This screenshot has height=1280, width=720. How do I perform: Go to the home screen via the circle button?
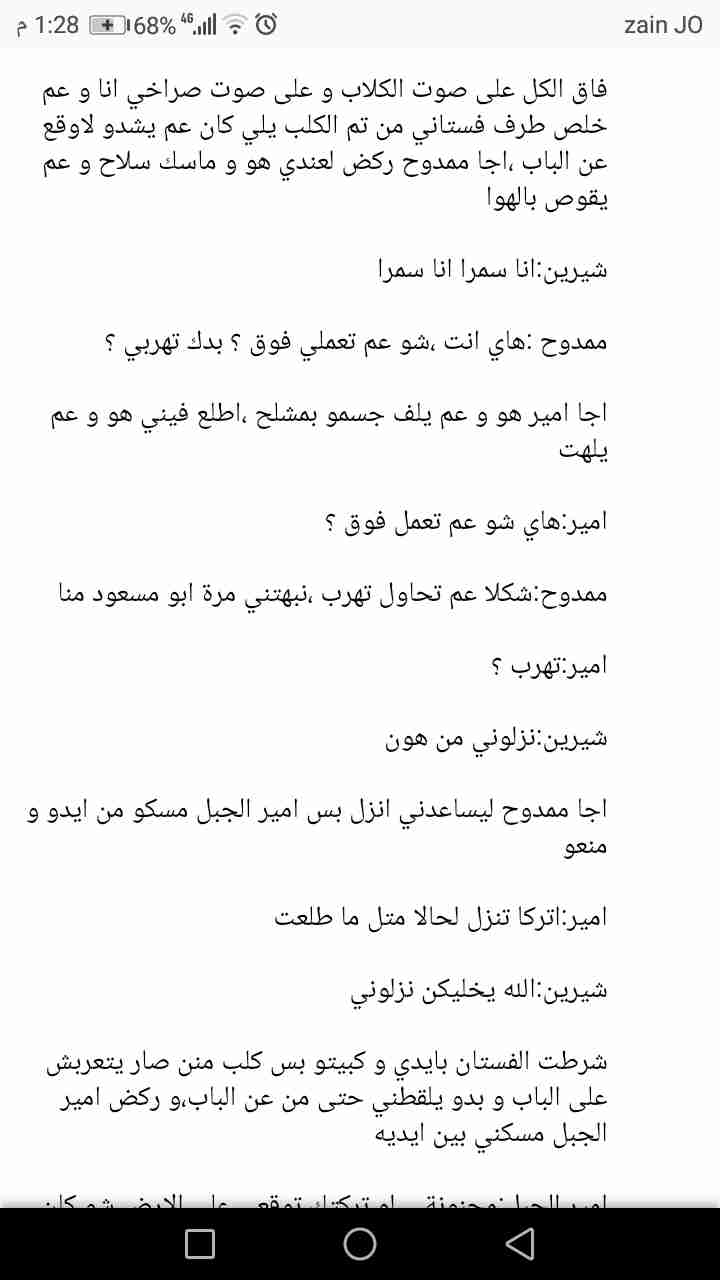[x=360, y=1243]
